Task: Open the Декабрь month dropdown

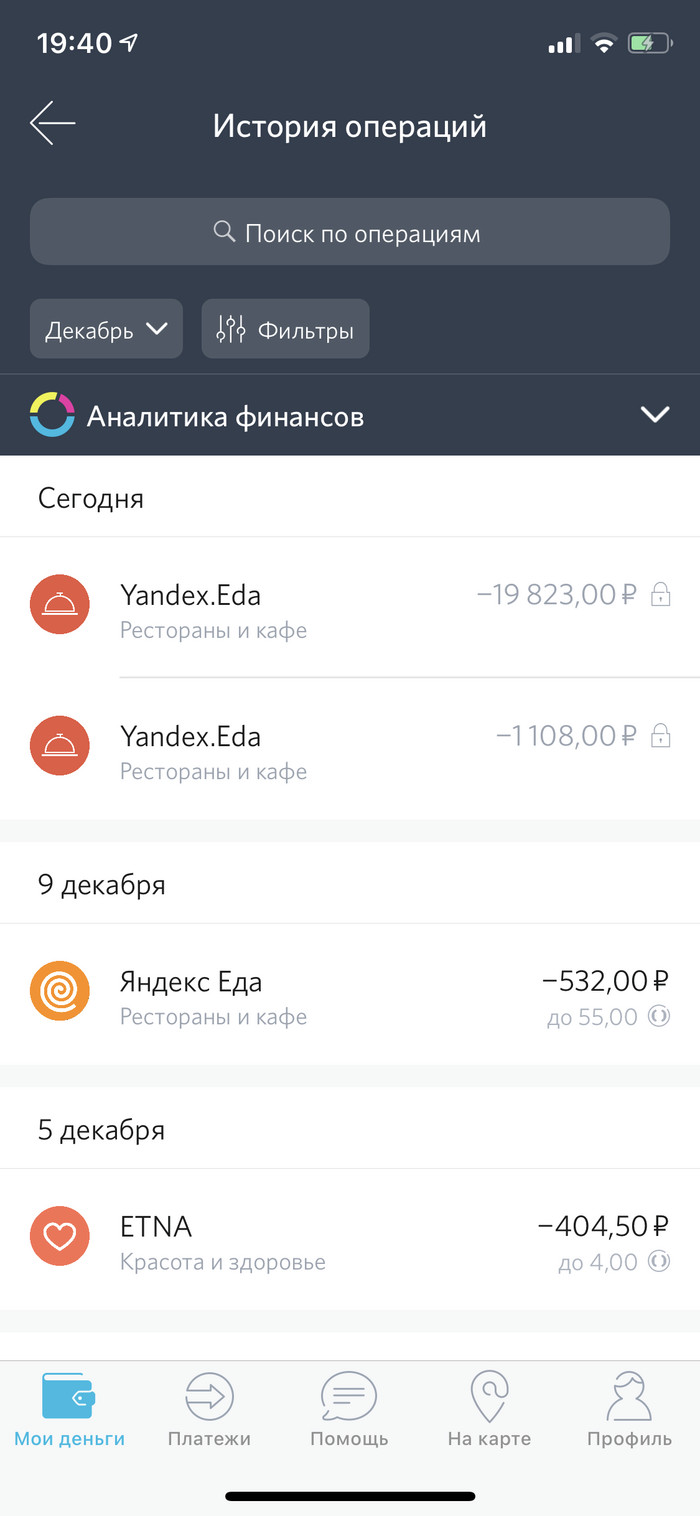Action: pyautogui.click(x=106, y=329)
